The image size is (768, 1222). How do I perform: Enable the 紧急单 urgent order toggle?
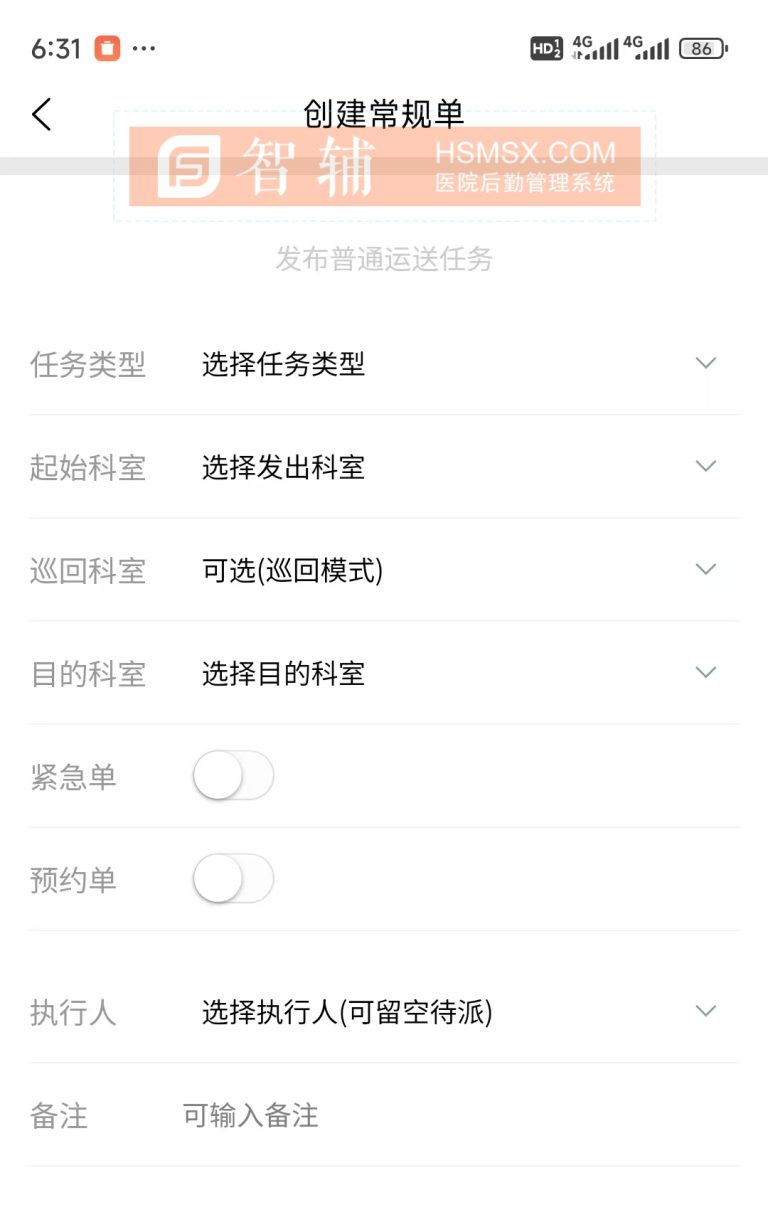click(234, 775)
